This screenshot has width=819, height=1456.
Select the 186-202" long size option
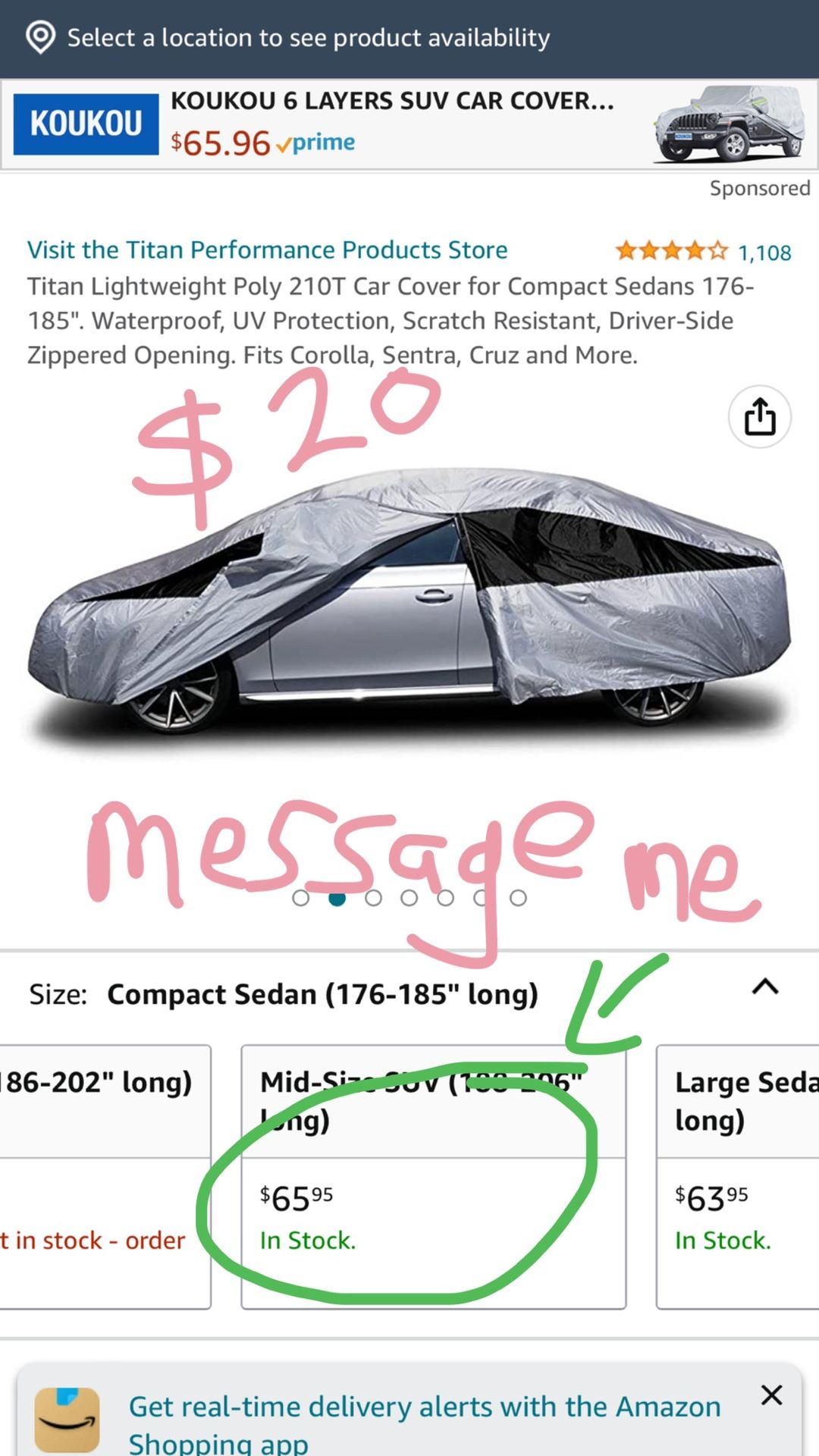point(105,1177)
